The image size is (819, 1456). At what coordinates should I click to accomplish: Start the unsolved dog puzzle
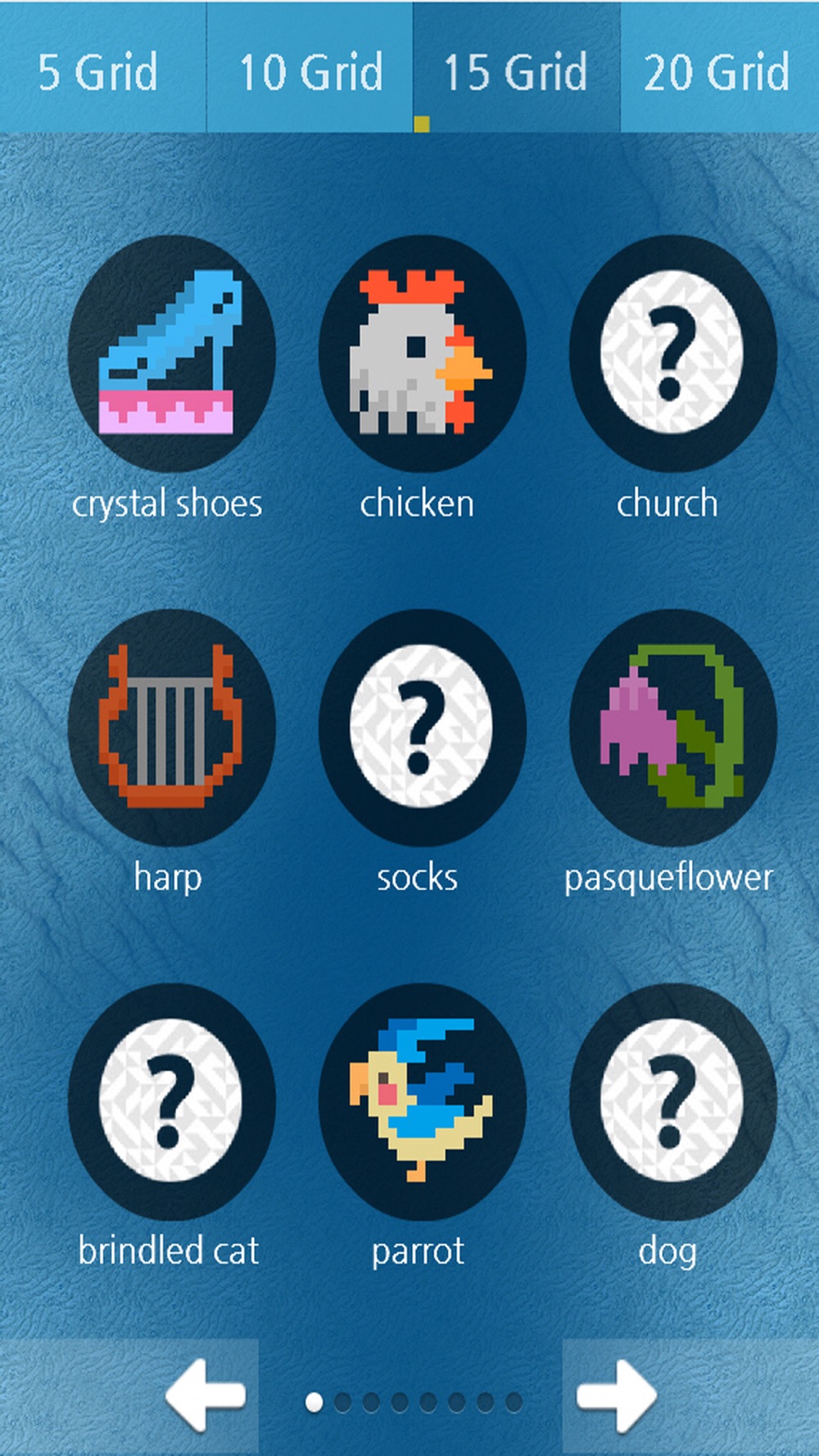pos(672,1101)
